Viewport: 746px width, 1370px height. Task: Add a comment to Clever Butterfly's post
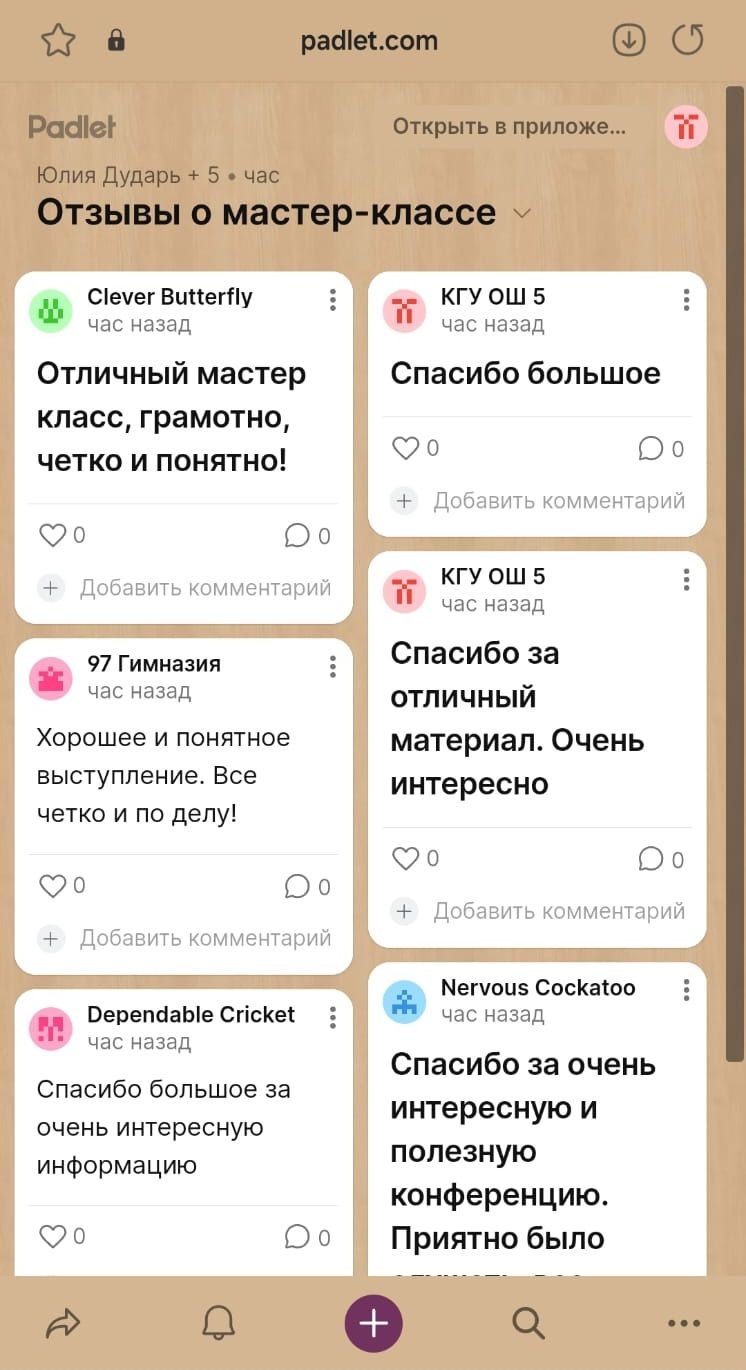click(205, 588)
